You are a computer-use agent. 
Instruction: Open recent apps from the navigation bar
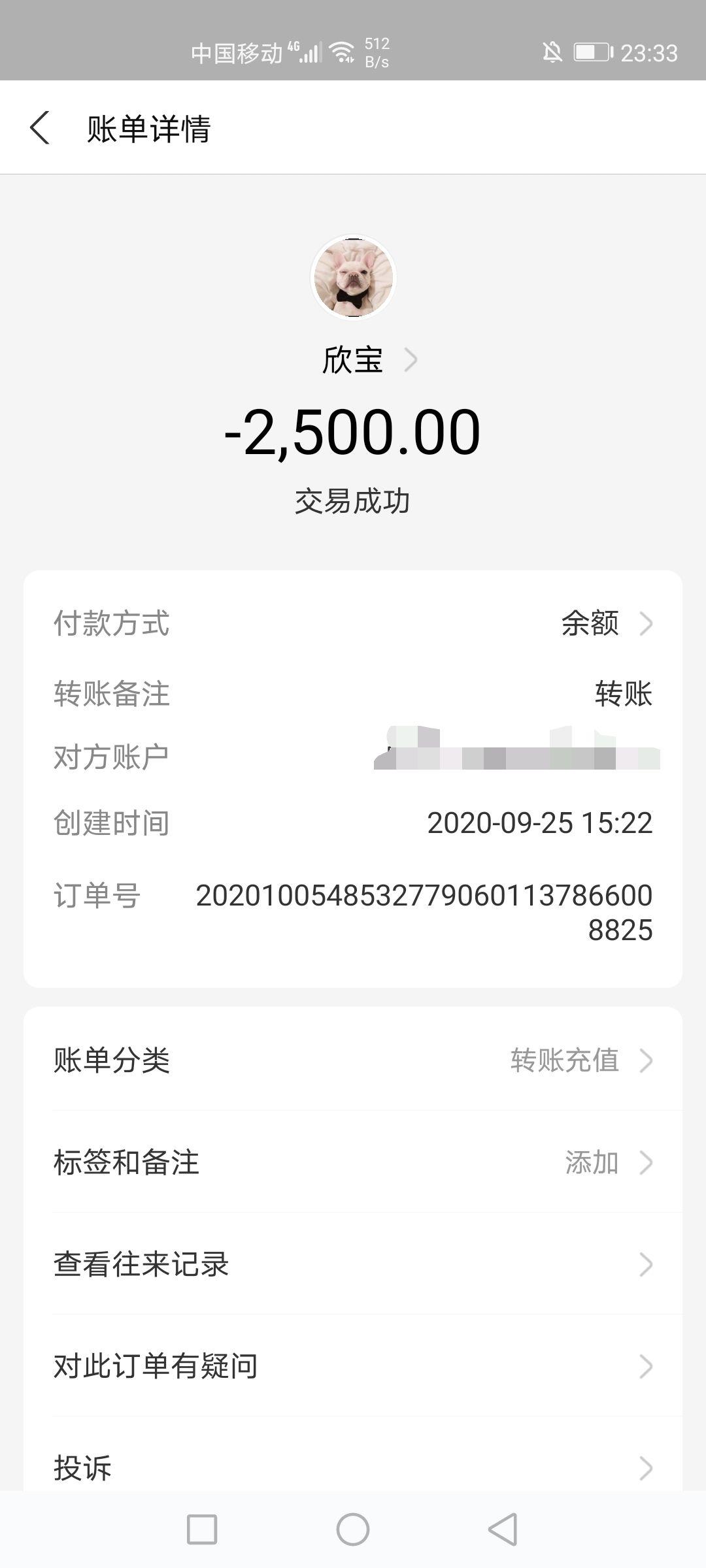click(x=202, y=1530)
